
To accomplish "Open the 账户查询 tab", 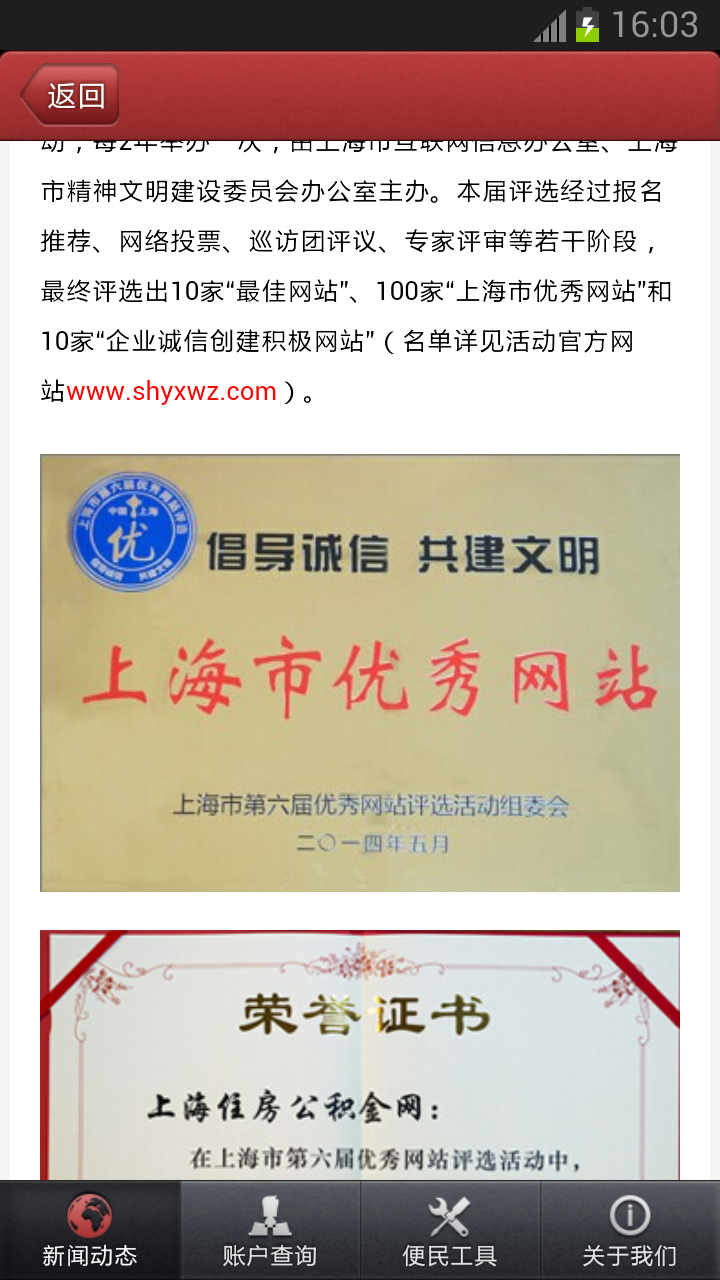I will [x=270, y=1231].
